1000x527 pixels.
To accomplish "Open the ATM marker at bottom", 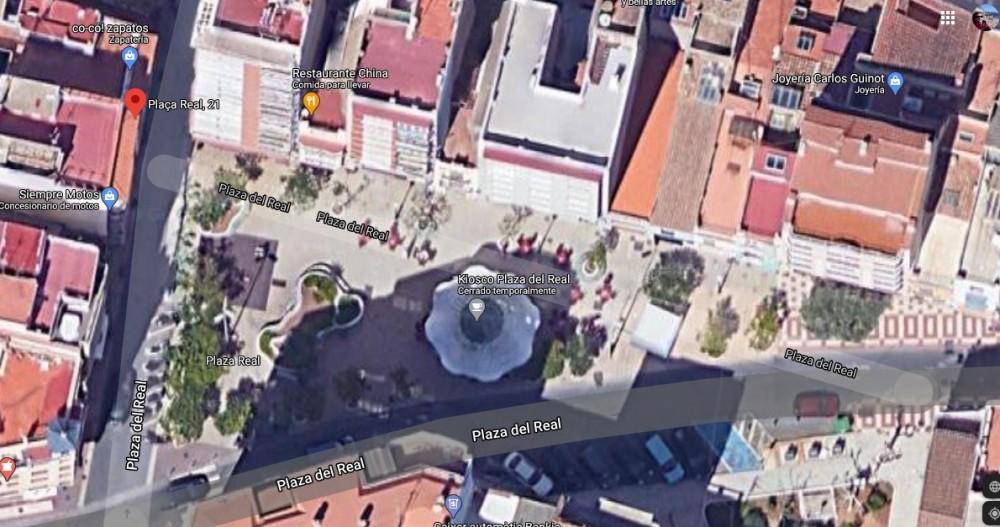I will (453, 503).
